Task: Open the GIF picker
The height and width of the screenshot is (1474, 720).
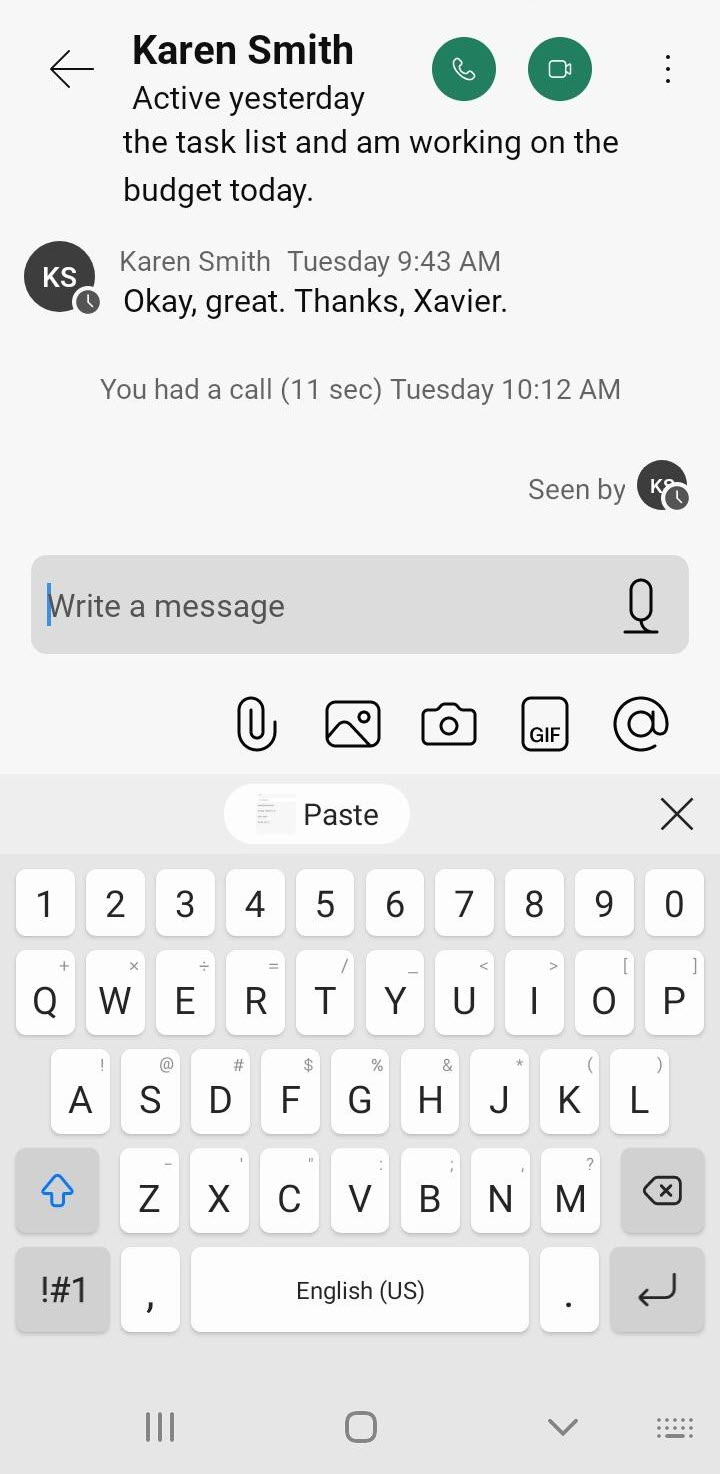Action: (545, 724)
